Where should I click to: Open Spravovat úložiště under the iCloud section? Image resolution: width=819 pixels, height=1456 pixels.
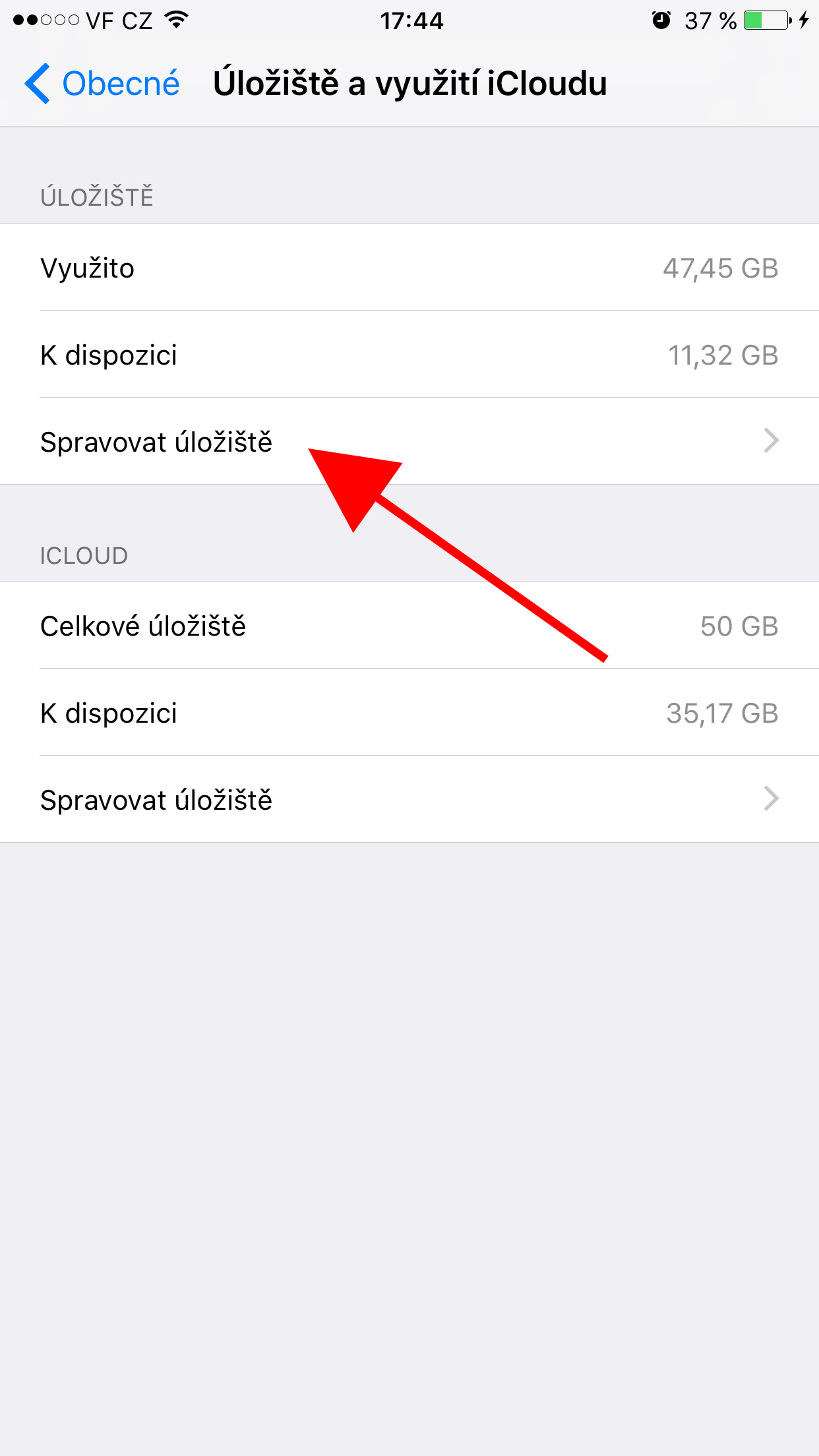pyautogui.click(x=409, y=799)
